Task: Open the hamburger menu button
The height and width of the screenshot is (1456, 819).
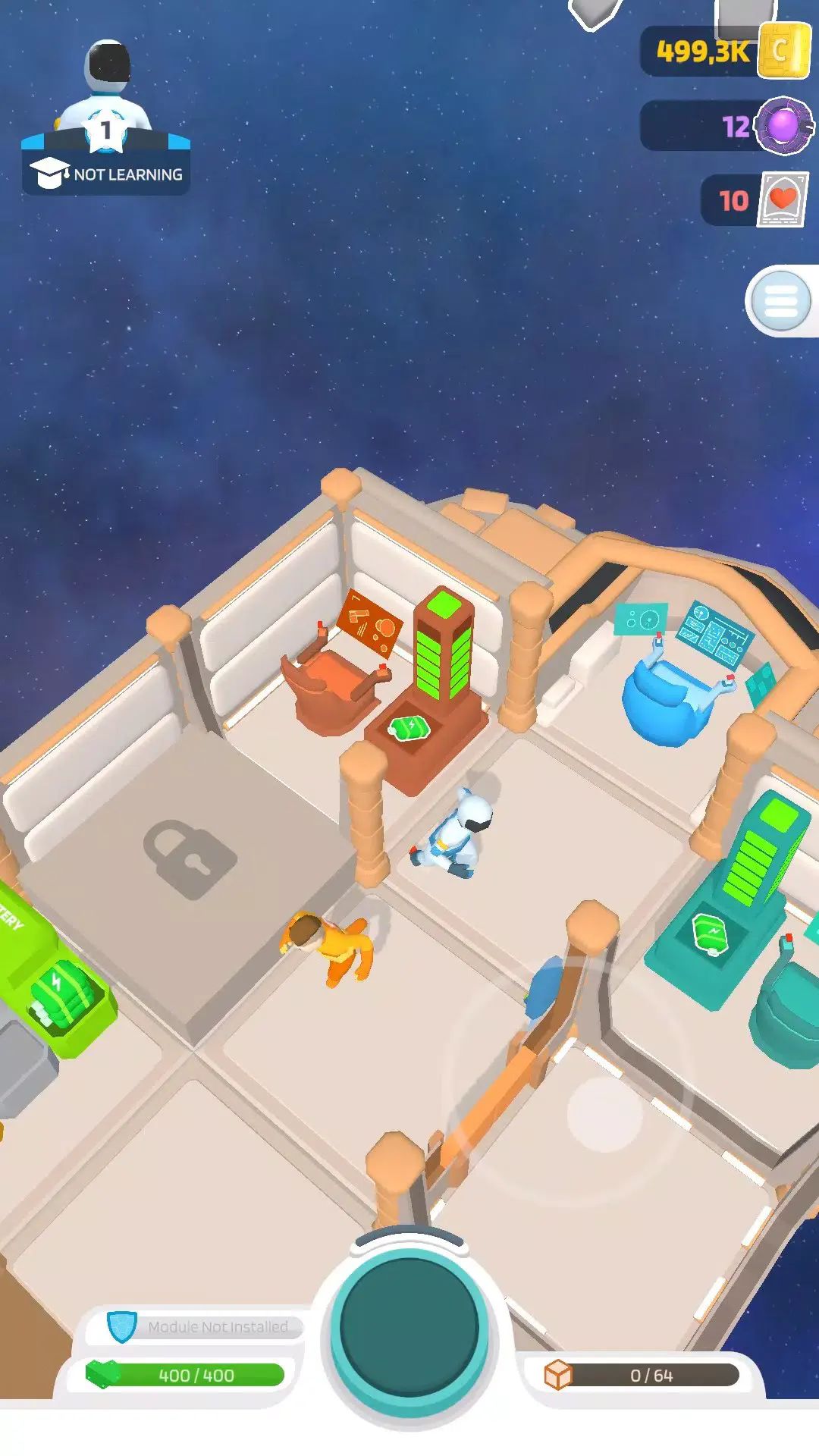Action: point(780,301)
